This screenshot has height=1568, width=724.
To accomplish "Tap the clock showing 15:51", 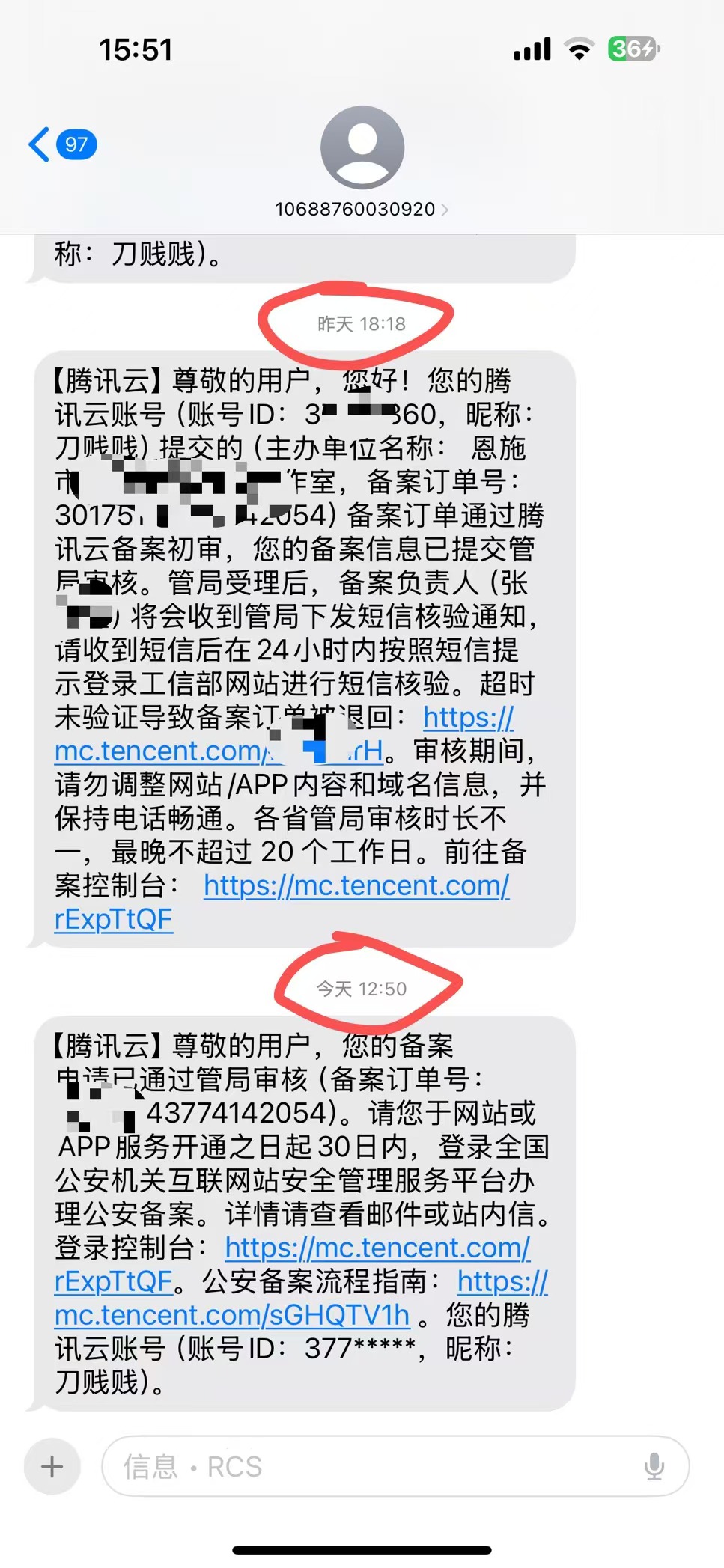I will click(x=137, y=49).
